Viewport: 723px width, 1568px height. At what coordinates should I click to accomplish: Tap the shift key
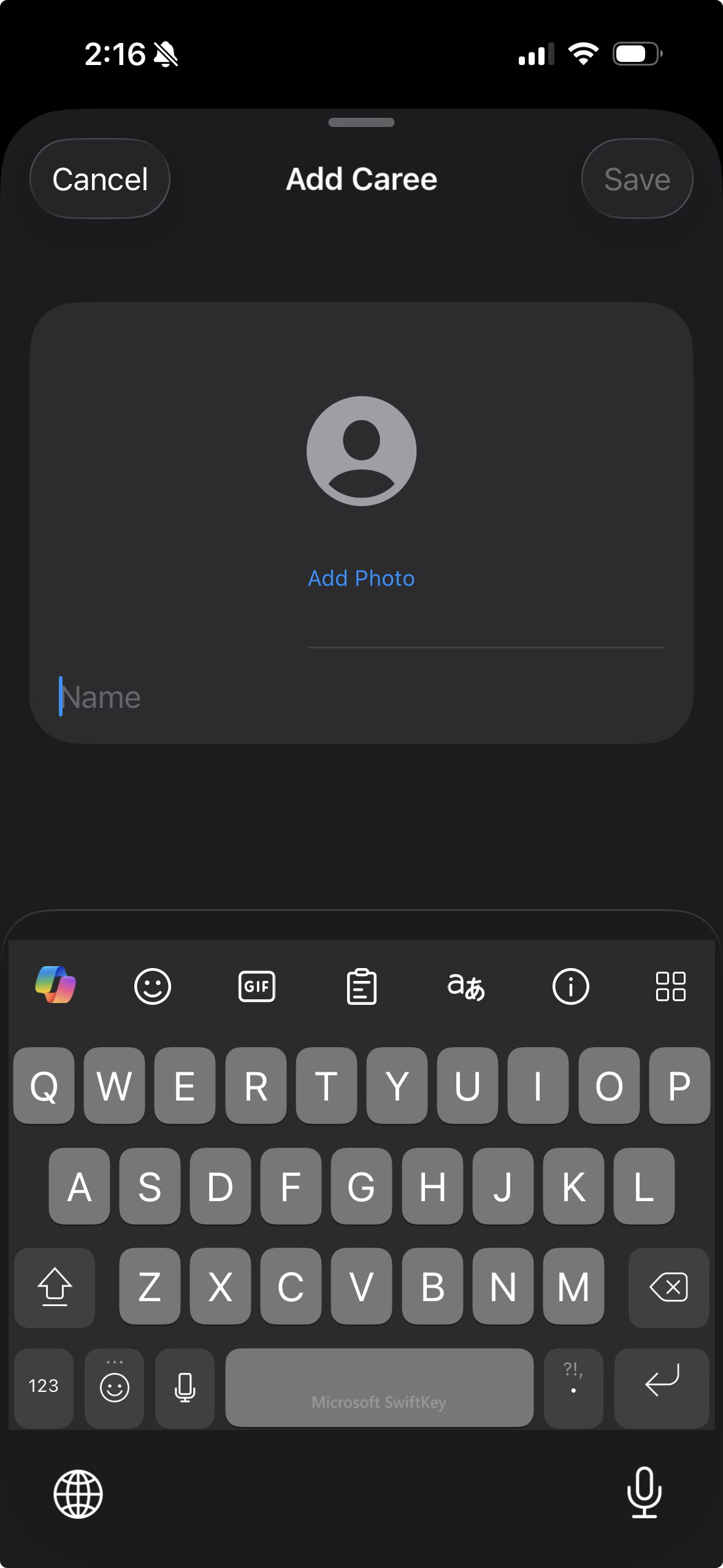pos(55,1286)
